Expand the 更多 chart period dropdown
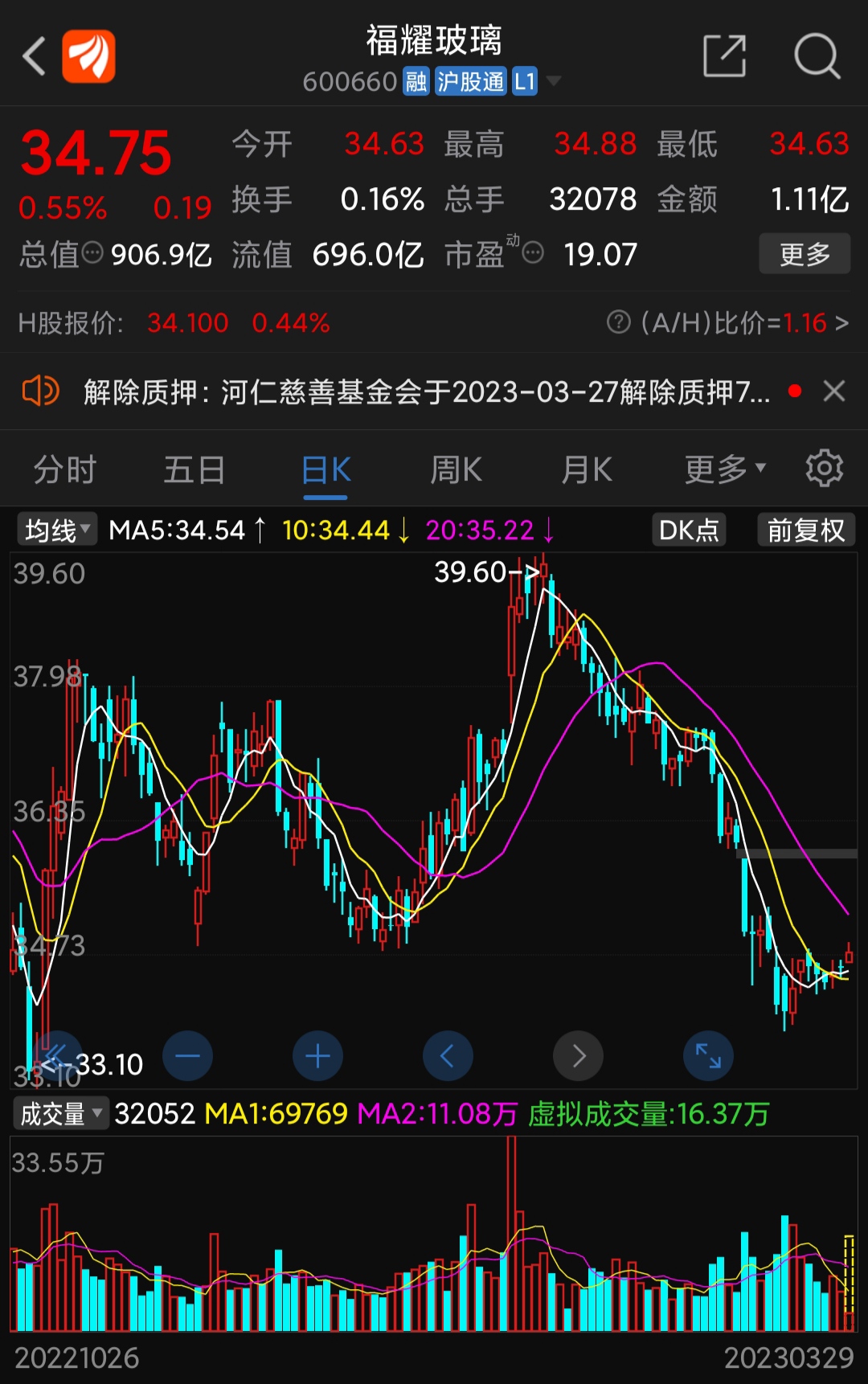This screenshot has height=1384, width=868. (x=721, y=469)
